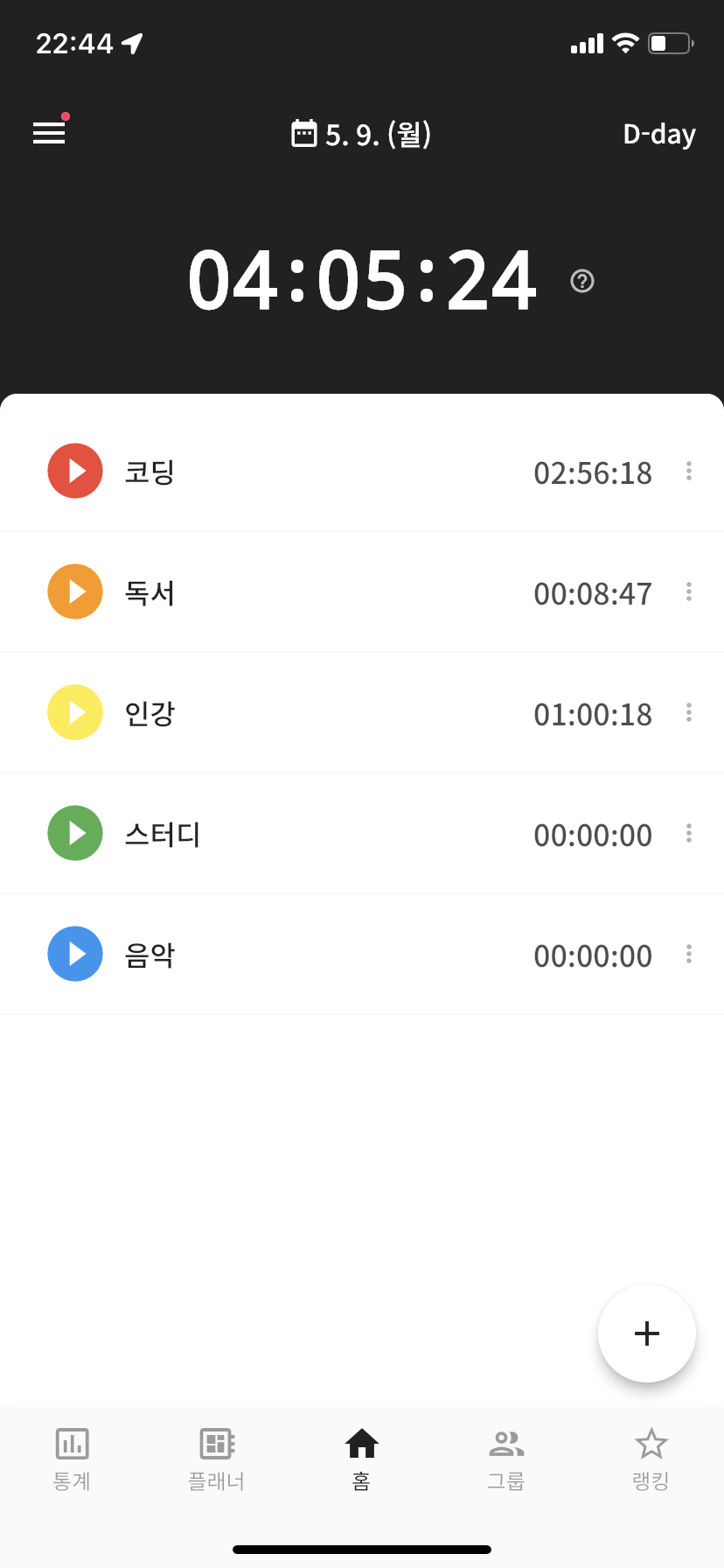Switch to the 플래너 tab
This screenshot has width=724, height=1568.
click(217, 1459)
